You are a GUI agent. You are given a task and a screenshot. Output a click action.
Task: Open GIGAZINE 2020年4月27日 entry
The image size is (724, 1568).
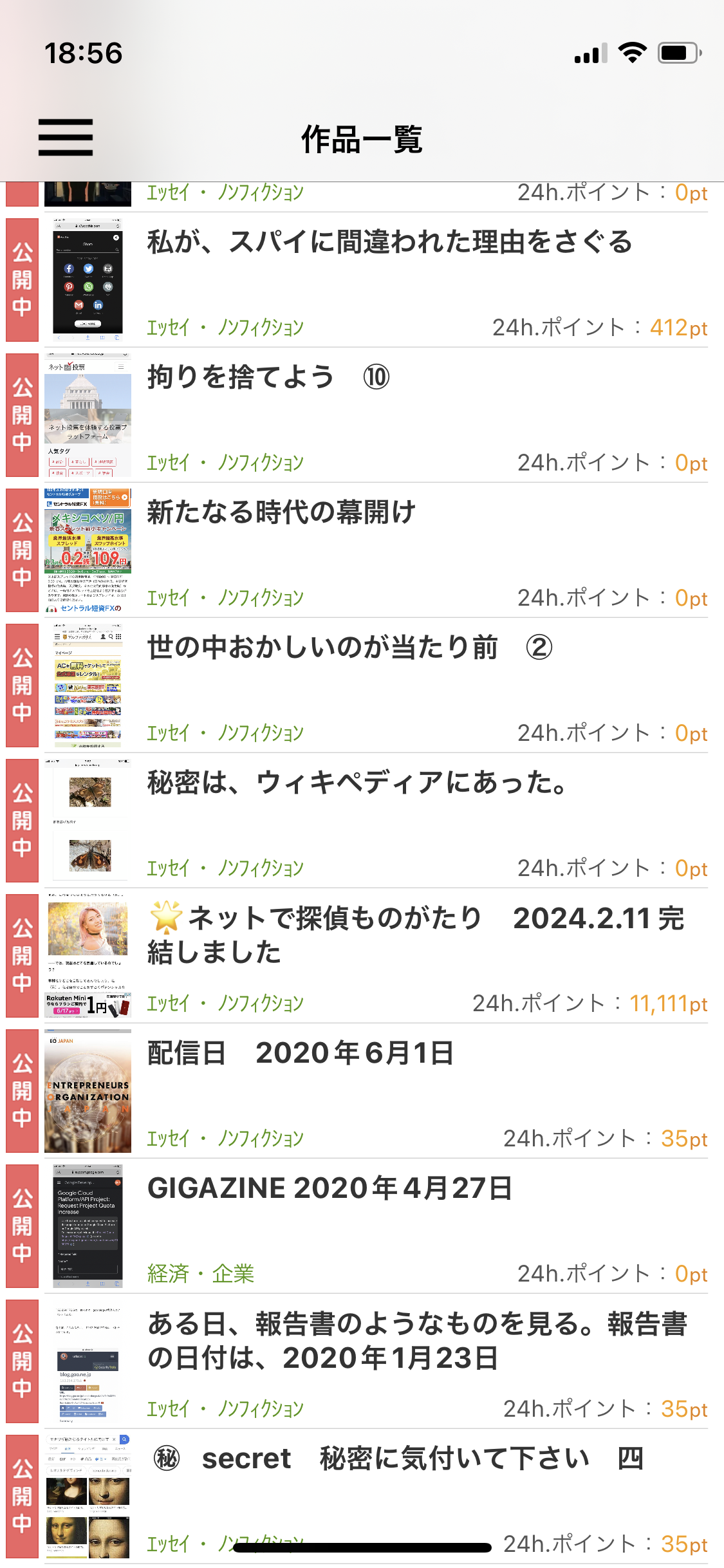click(x=330, y=1189)
